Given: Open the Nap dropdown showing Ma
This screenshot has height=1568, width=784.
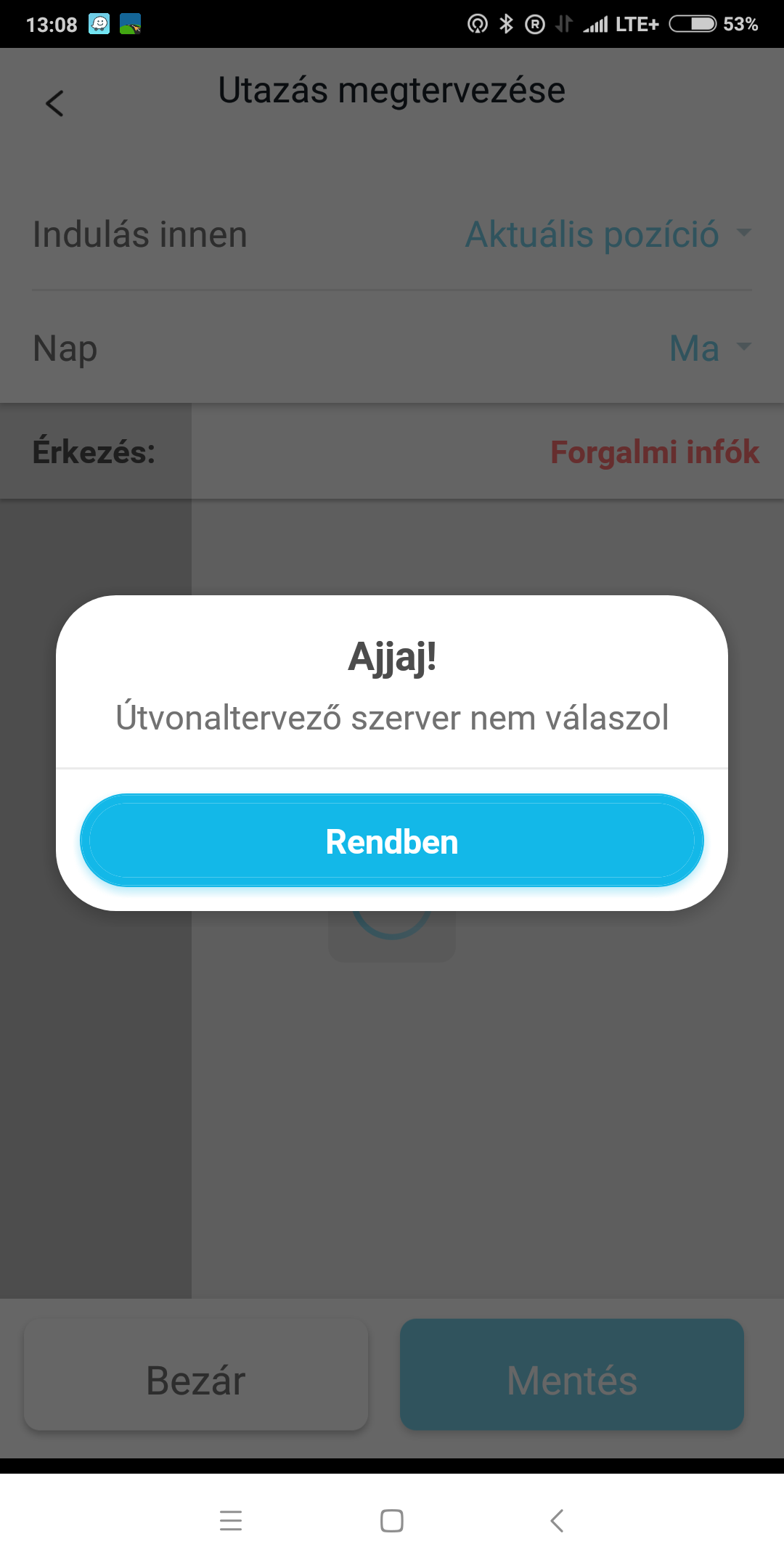Looking at the screenshot, I should point(709,348).
